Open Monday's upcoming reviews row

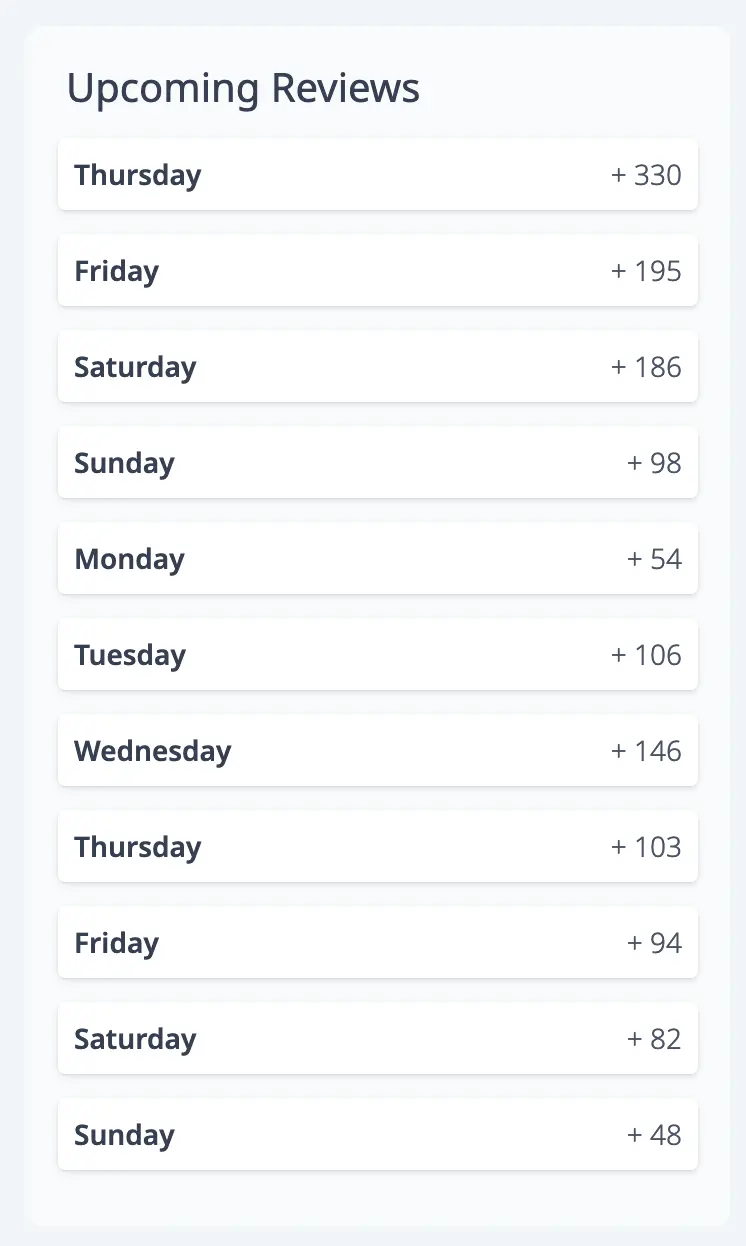[x=378, y=559]
